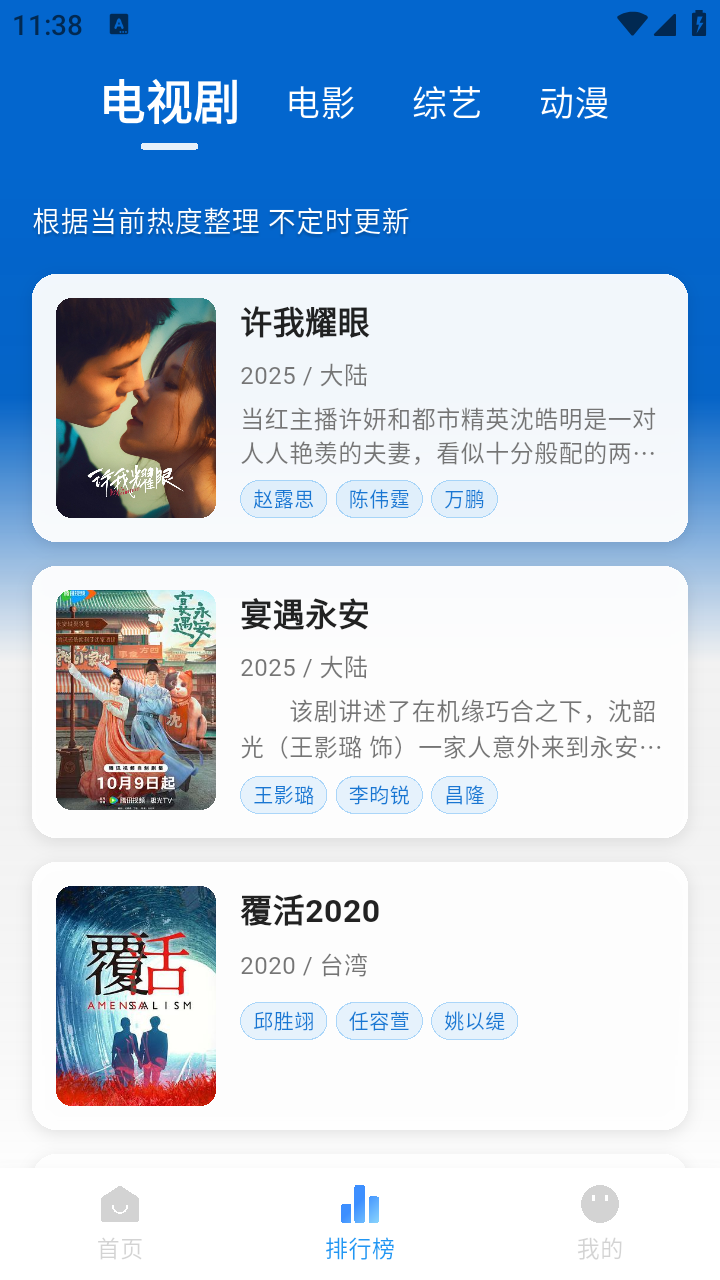The image size is (720, 1280).
Task: Open the 我的 profile icon
Action: (599, 1205)
